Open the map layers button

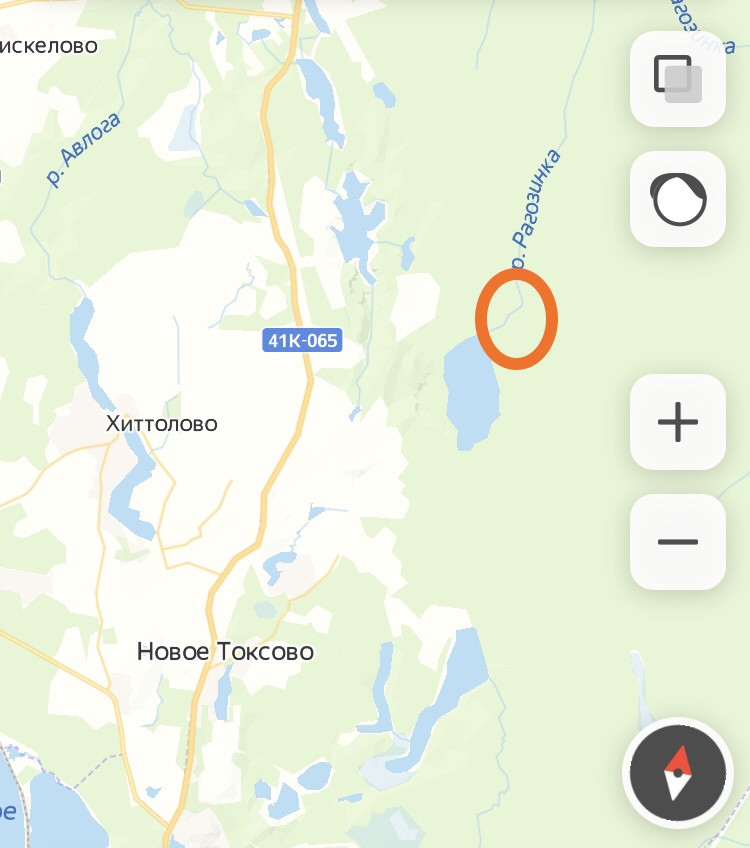[x=678, y=80]
